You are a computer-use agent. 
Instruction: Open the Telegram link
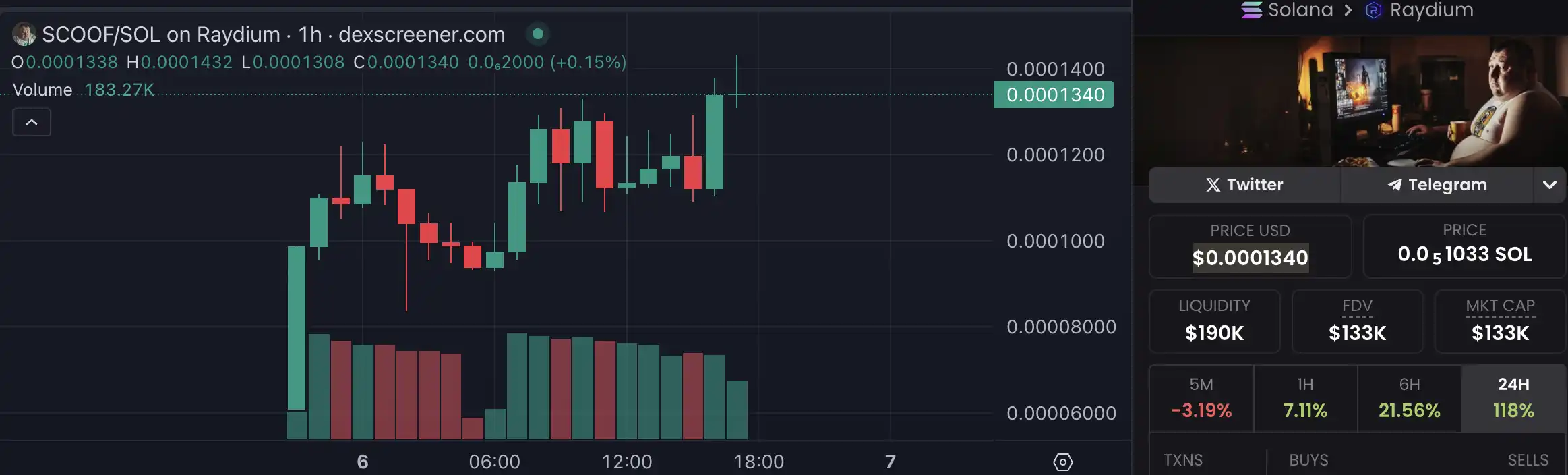(1437, 185)
